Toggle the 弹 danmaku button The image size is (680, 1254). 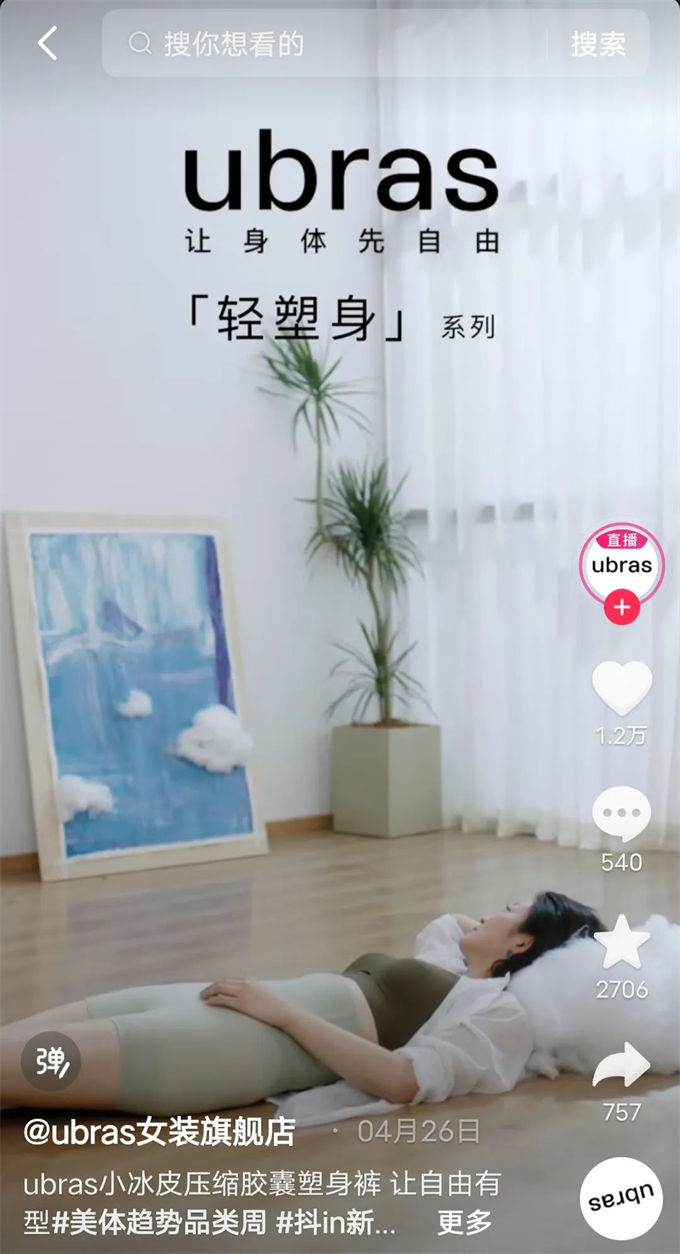(x=51, y=1062)
